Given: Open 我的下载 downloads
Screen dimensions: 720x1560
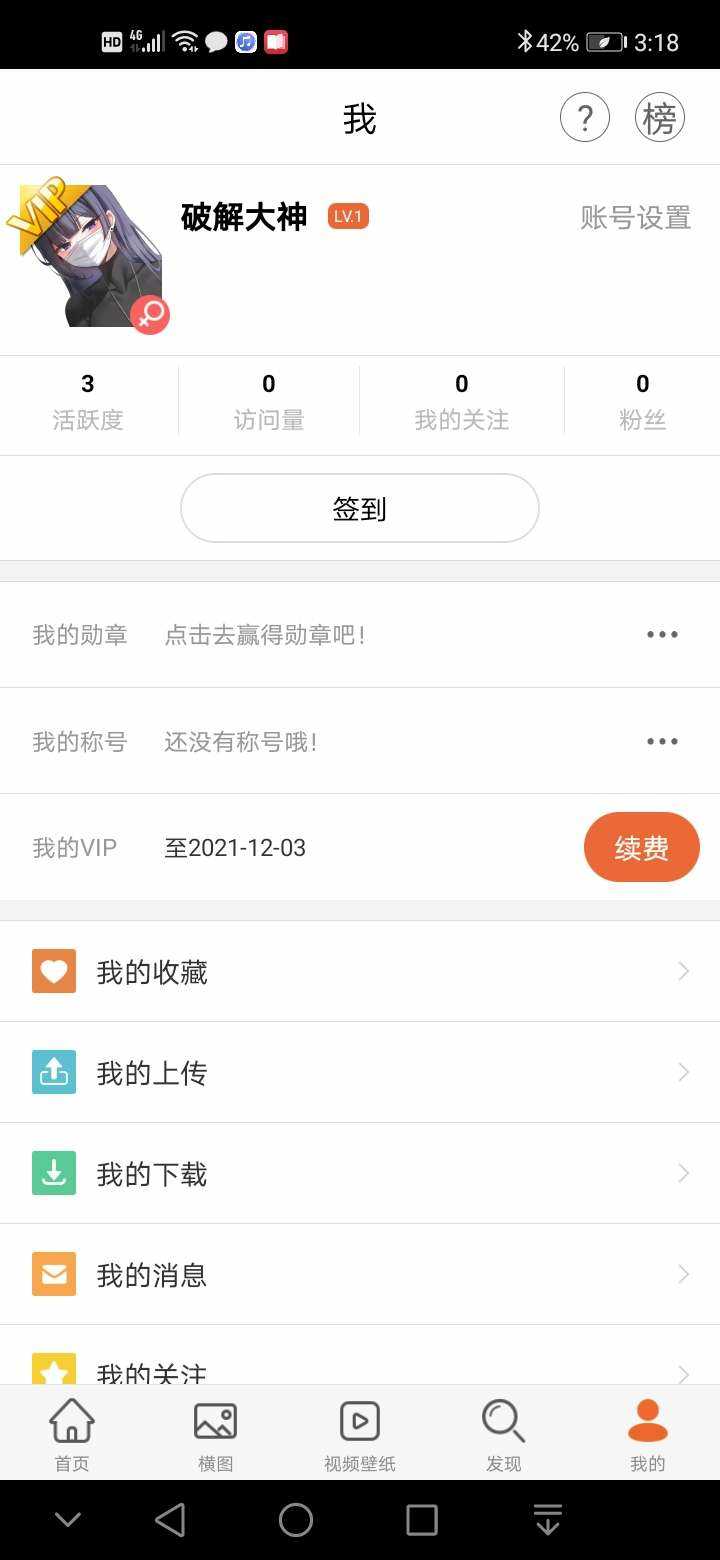Looking at the screenshot, I should (x=360, y=1174).
